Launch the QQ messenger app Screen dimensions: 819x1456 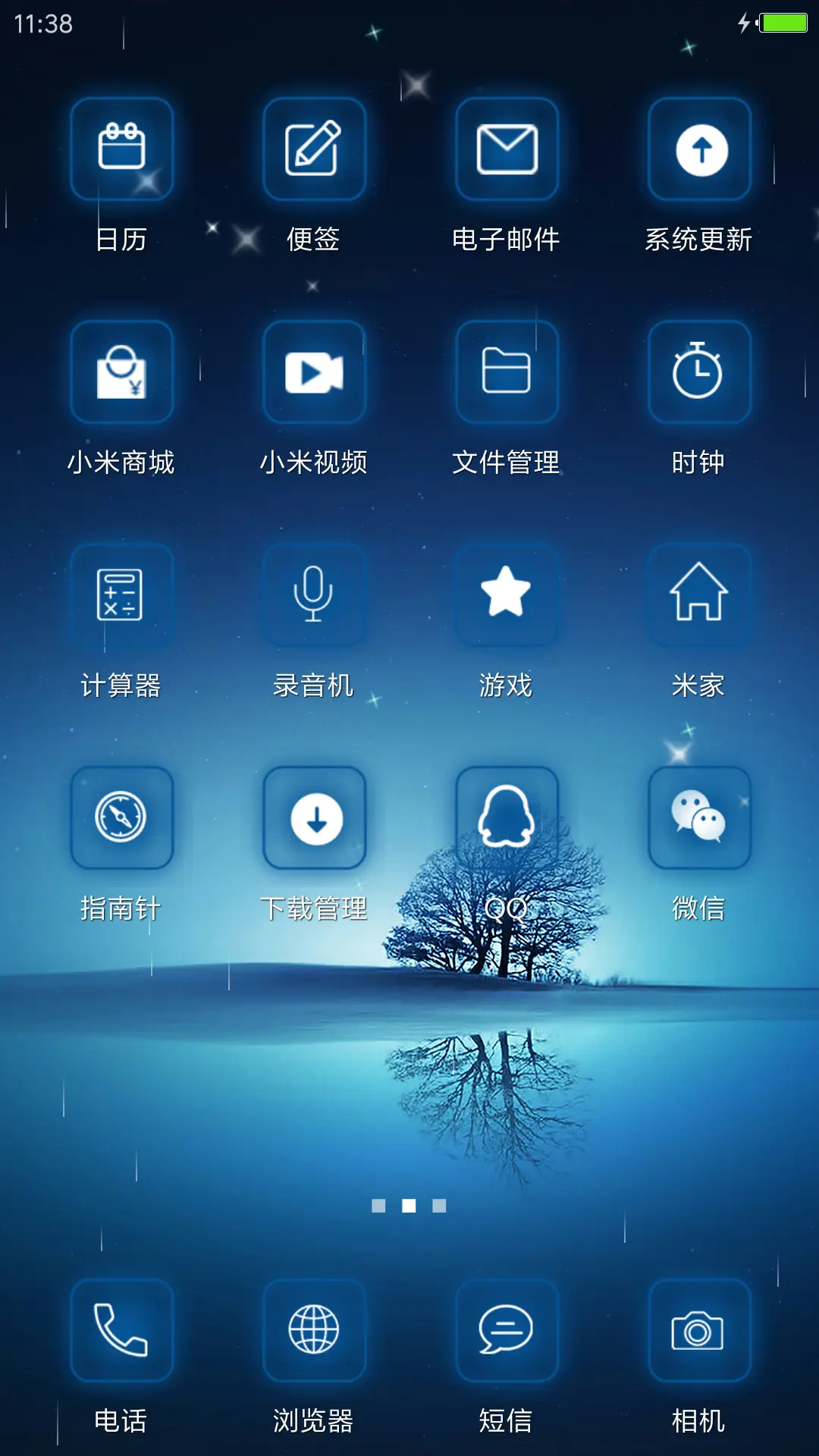click(x=507, y=819)
